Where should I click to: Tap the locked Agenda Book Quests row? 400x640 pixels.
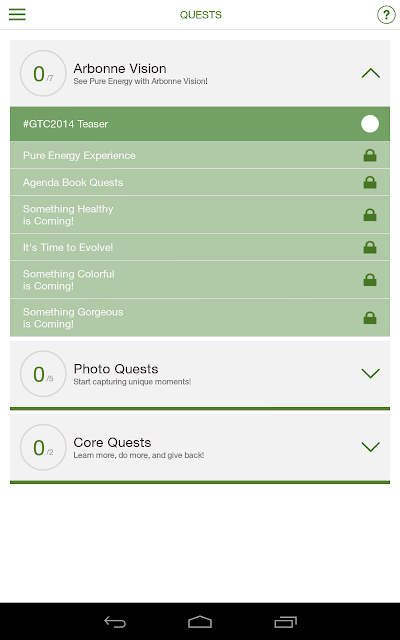pos(200,182)
